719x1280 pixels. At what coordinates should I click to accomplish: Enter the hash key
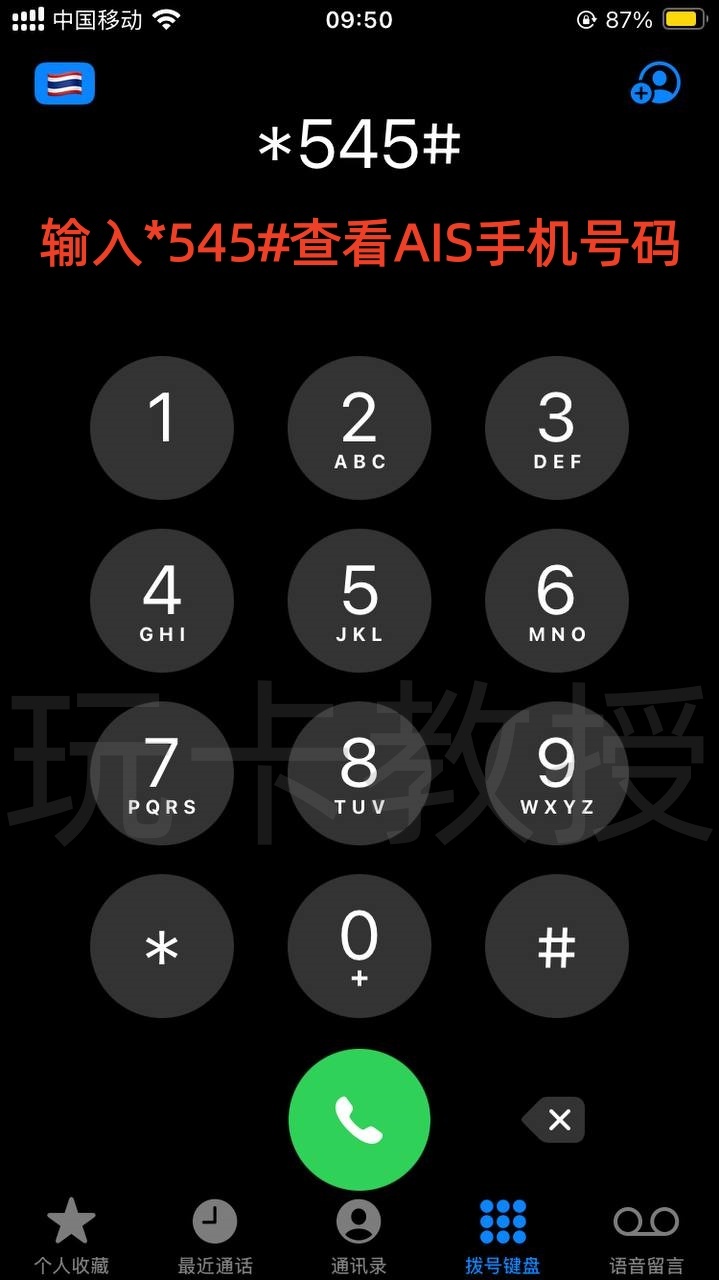click(x=557, y=946)
